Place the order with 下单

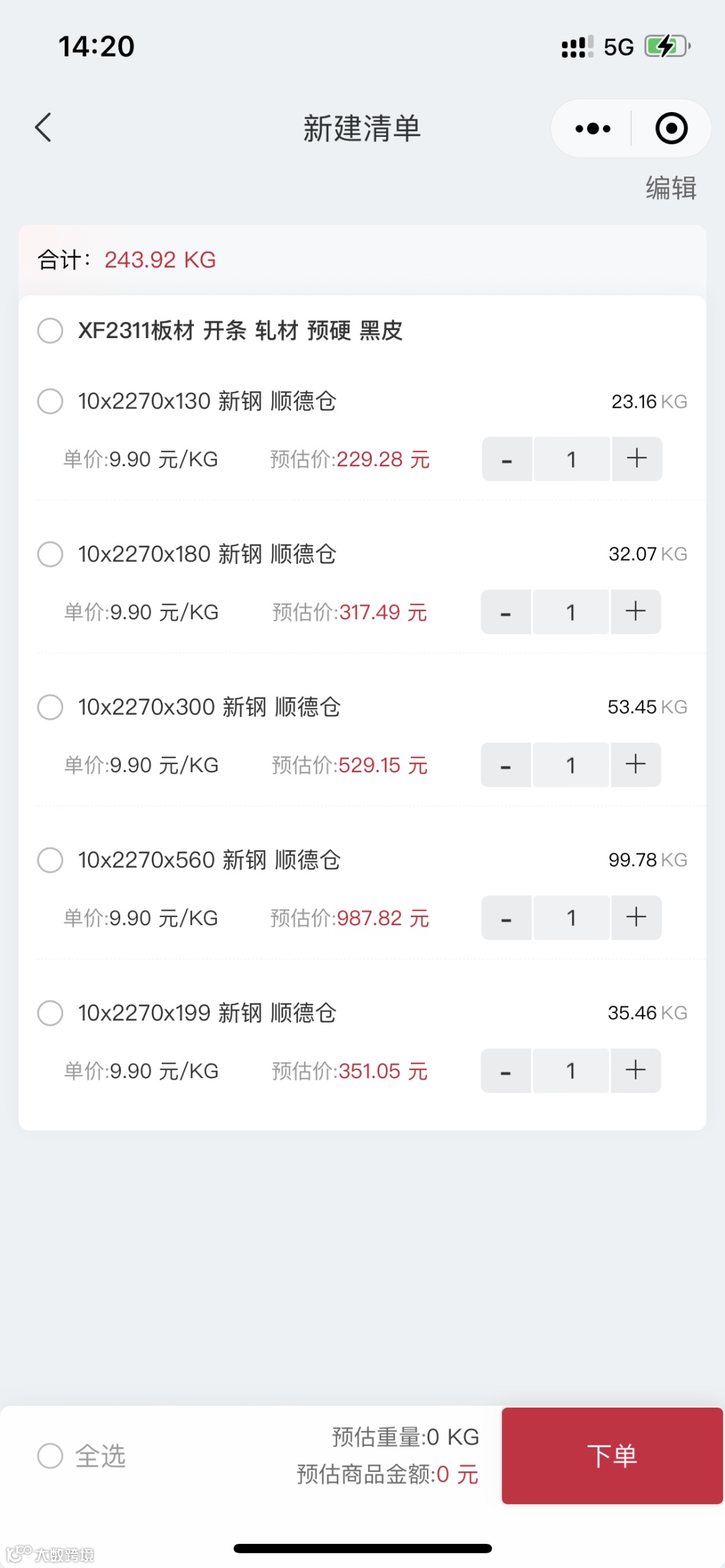coord(612,1455)
